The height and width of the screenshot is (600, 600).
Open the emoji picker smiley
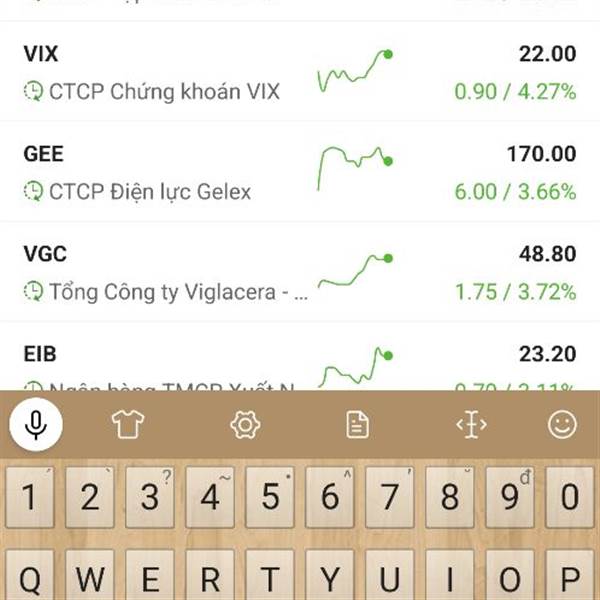563,425
